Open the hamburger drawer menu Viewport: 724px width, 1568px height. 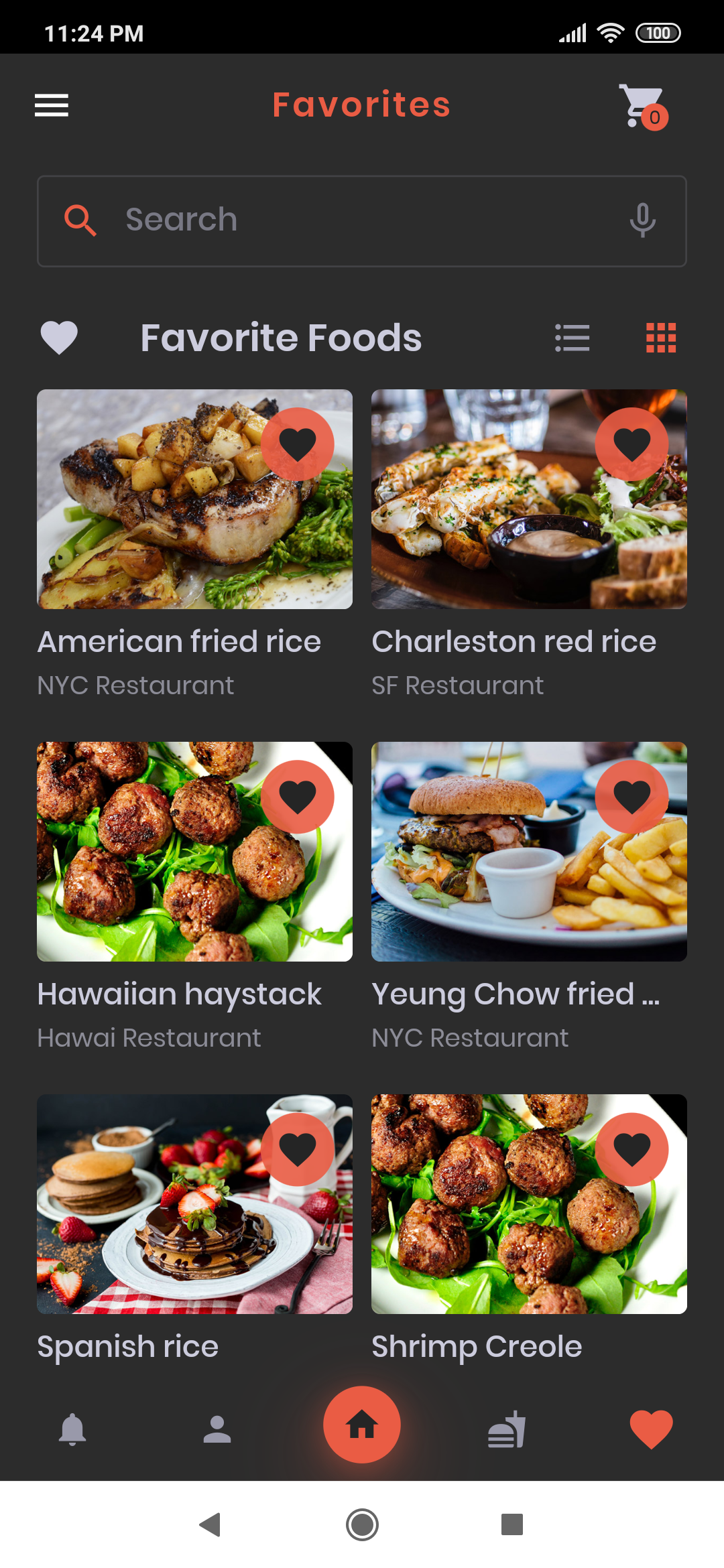point(52,105)
